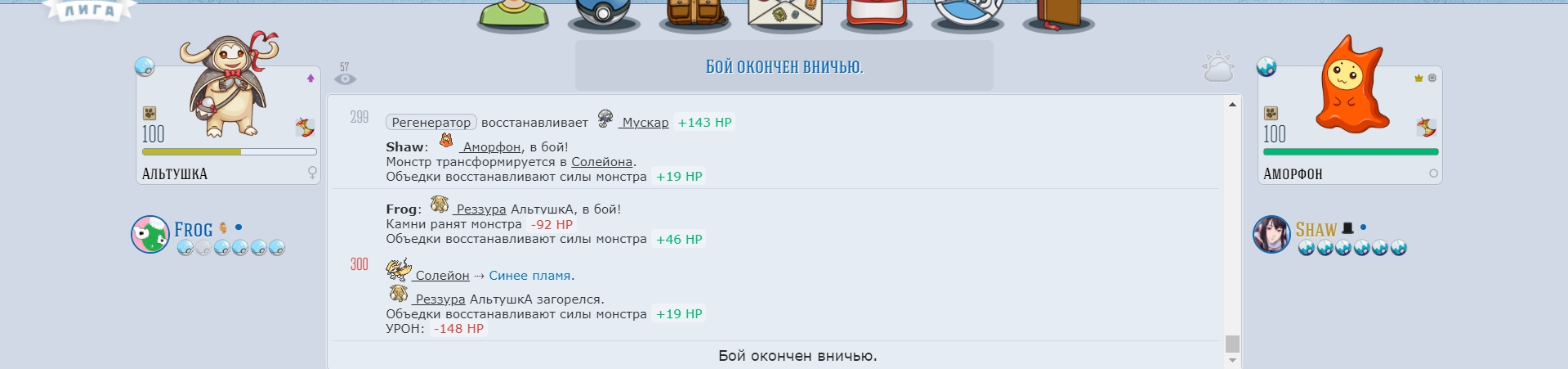The height and width of the screenshot is (369, 1568).
Task: Click the battle log scroll-up arrow
Action: click(x=1232, y=105)
